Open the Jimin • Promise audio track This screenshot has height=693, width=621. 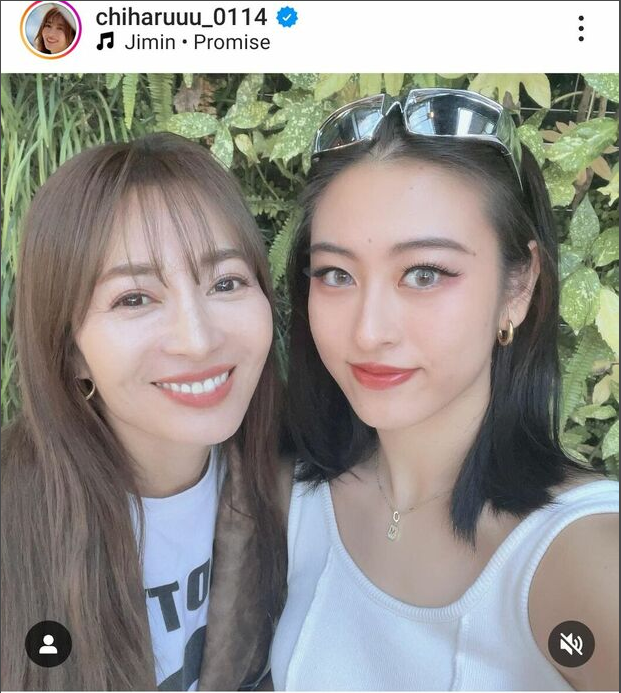[196, 42]
